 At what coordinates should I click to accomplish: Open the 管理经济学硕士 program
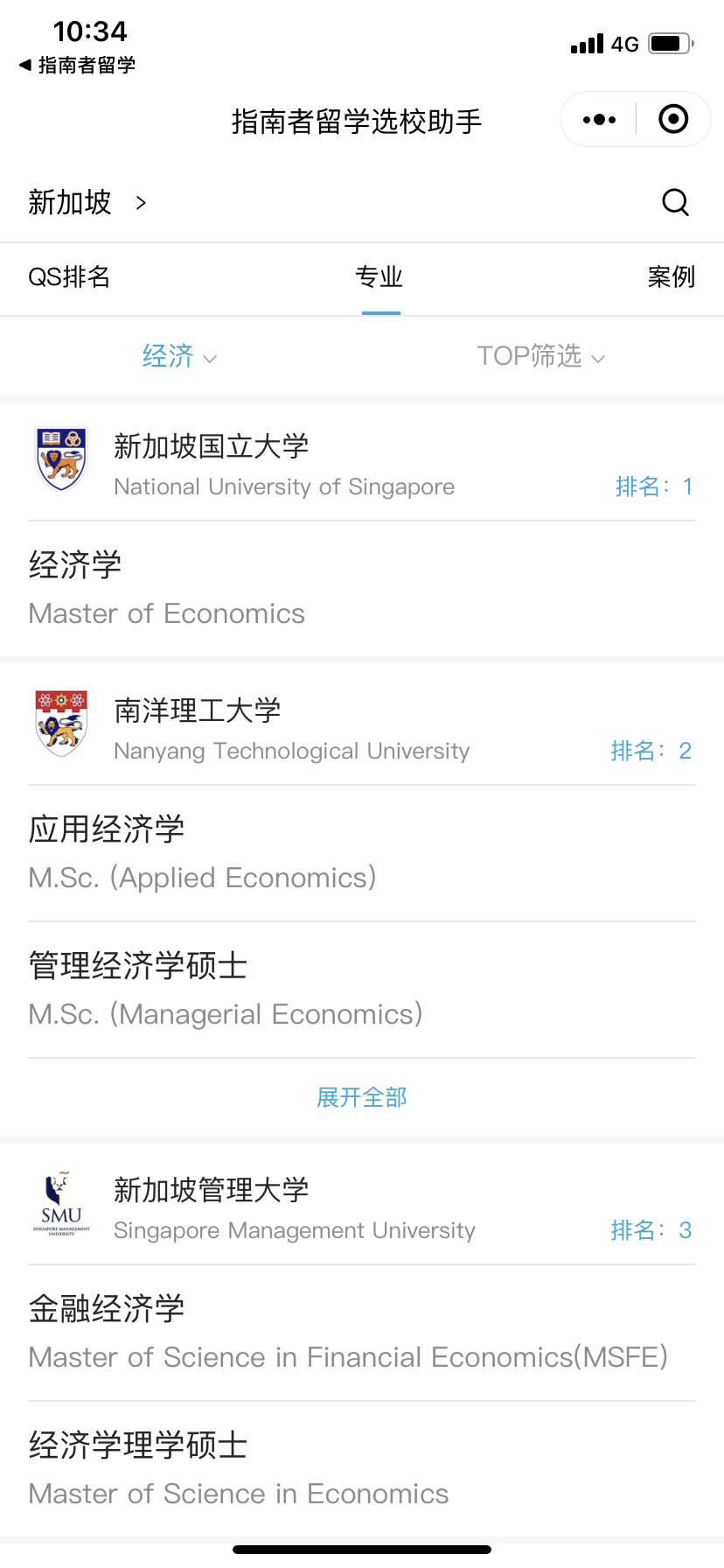point(362,990)
